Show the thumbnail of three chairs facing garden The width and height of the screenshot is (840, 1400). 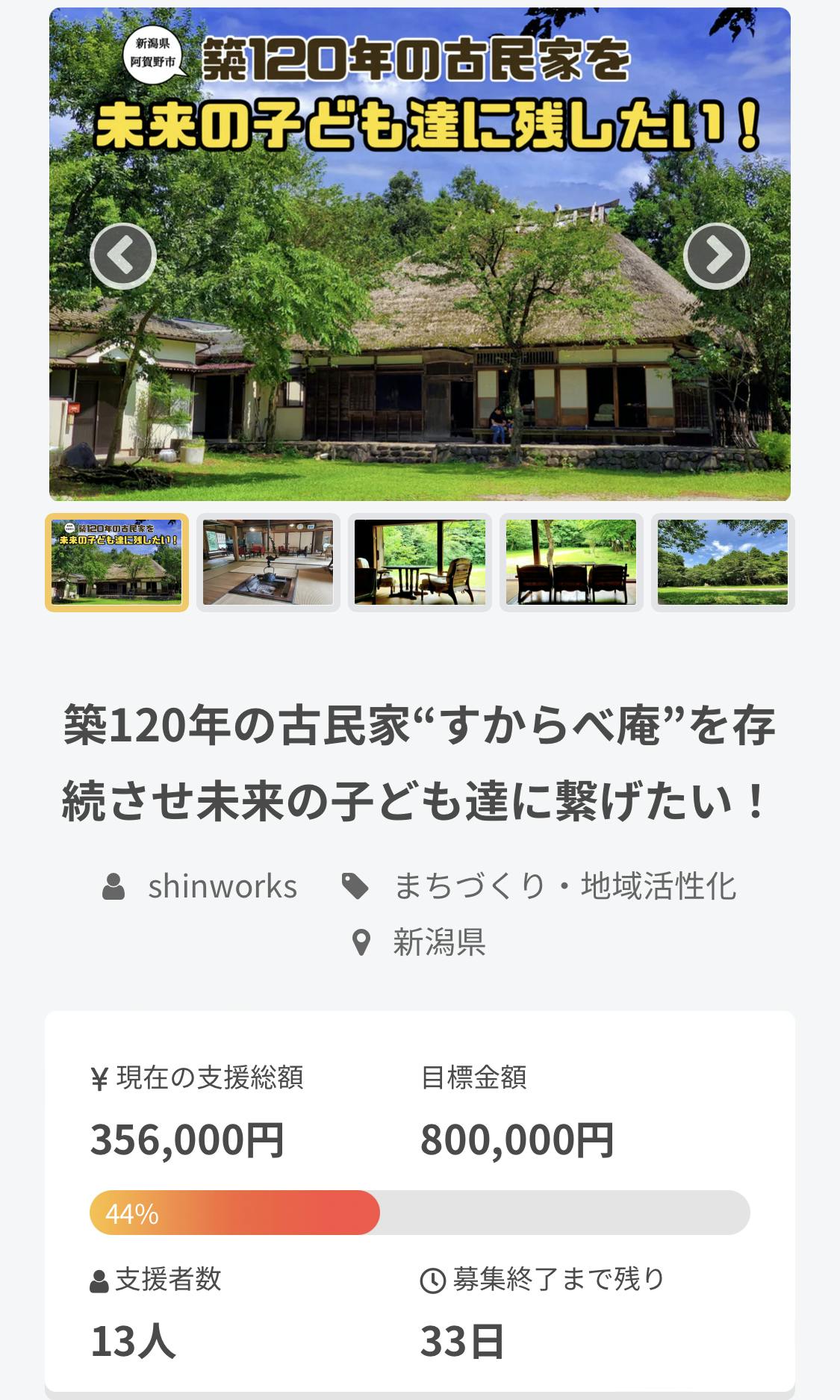pos(571,562)
